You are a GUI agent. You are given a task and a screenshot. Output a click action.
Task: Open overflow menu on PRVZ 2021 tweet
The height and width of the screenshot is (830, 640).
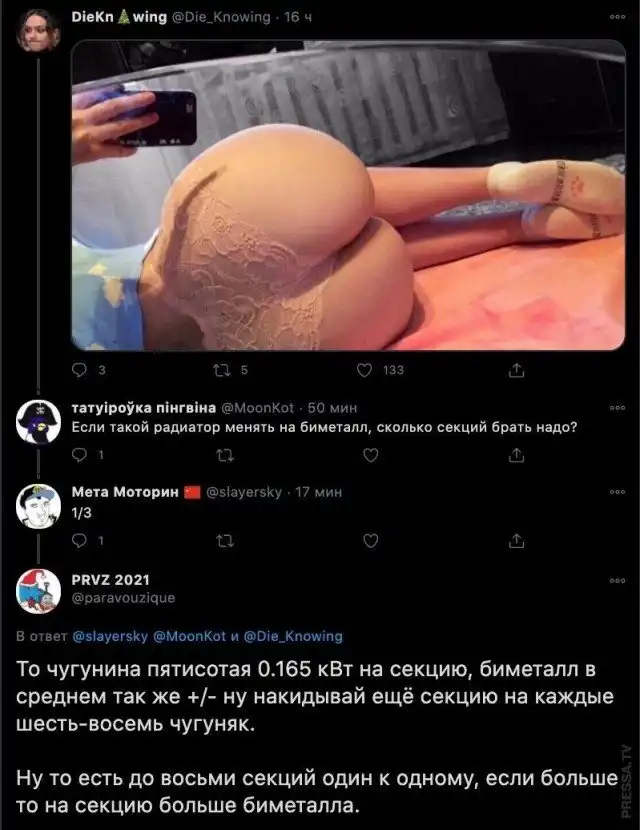(x=614, y=579)
